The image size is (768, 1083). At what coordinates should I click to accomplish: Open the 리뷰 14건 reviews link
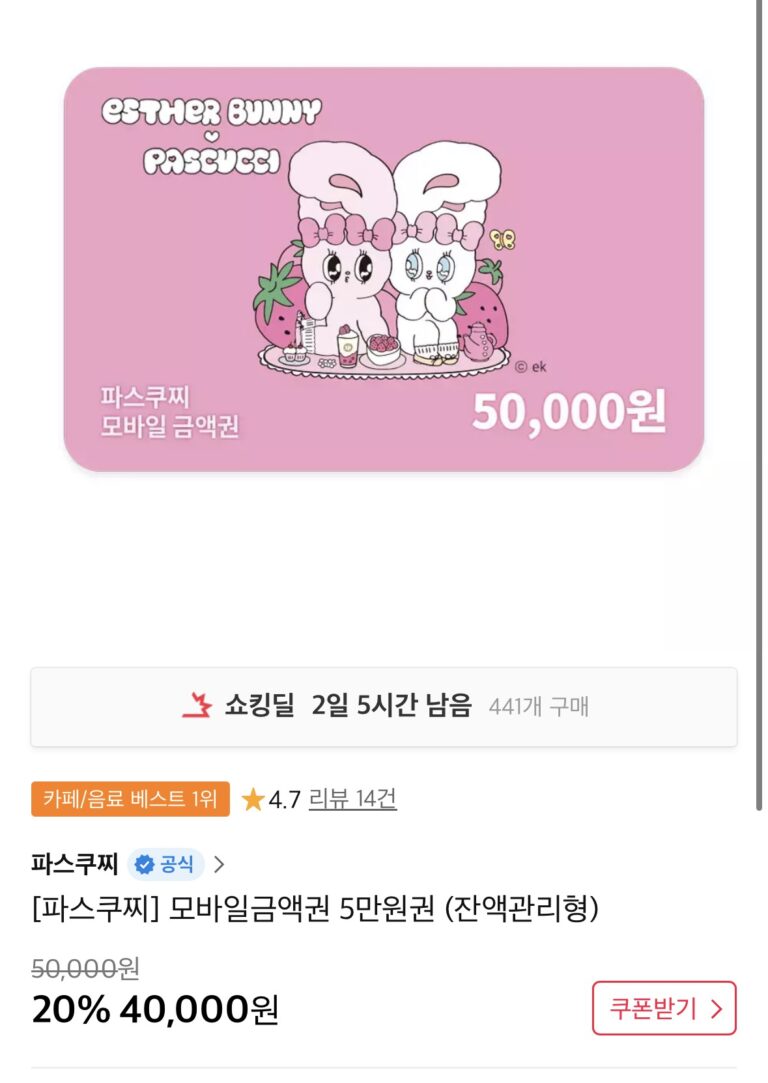352,799
